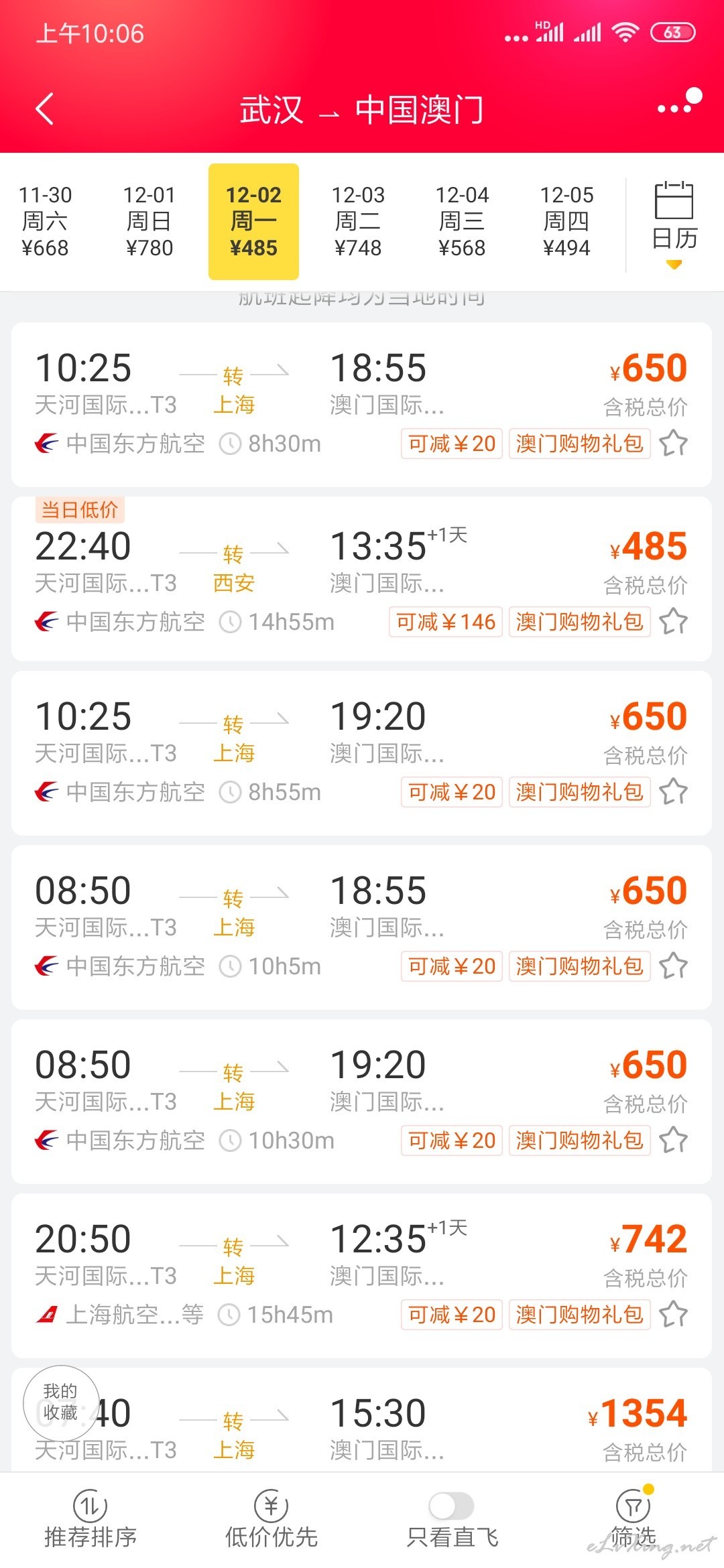Go back from the 武汉 → 中国澳门 flight list
Image resolution: width=724 pixels, height=1568 pixels.
[x=44, y=109]
